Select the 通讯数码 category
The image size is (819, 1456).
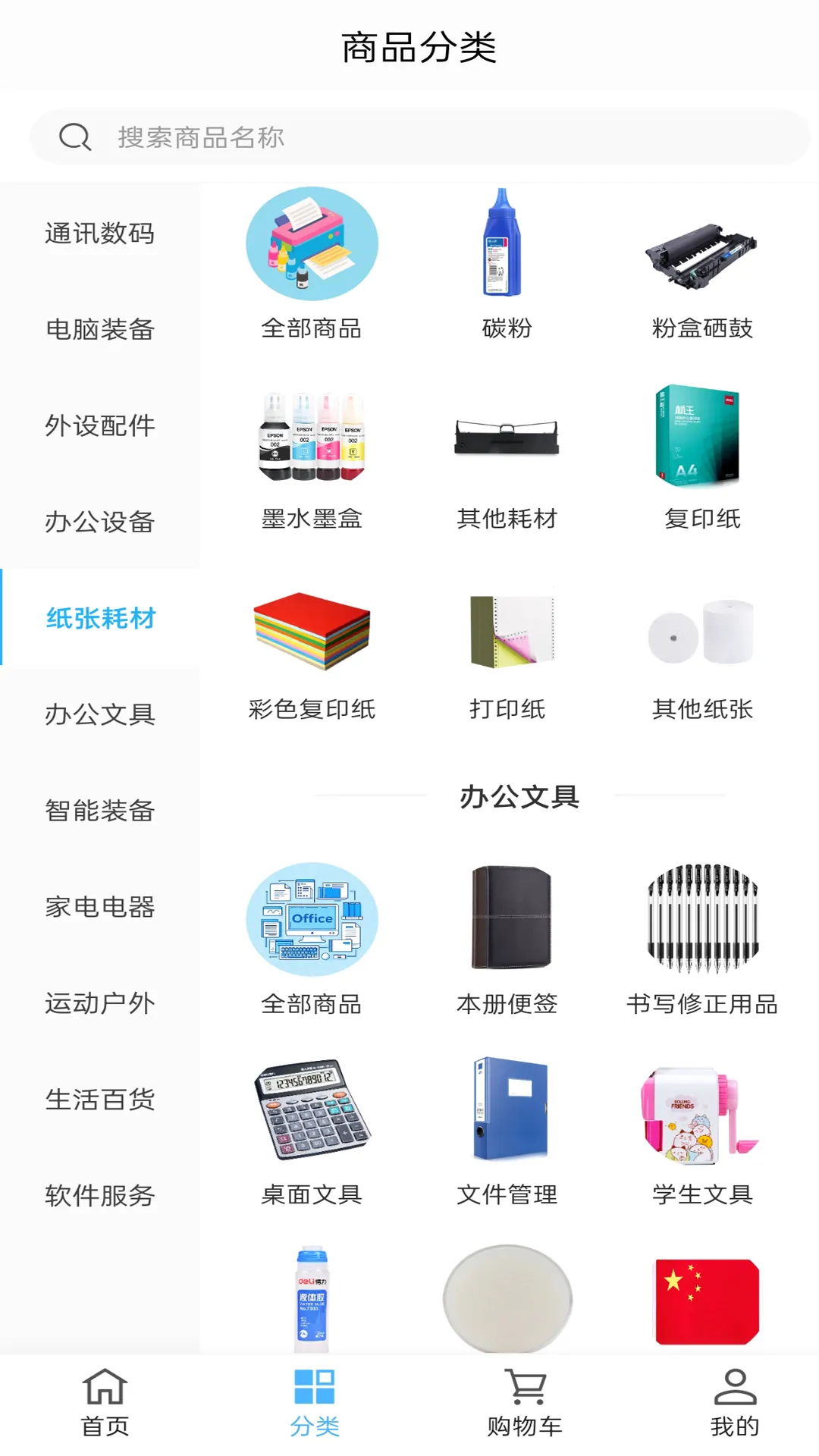[x=100, y=233]
